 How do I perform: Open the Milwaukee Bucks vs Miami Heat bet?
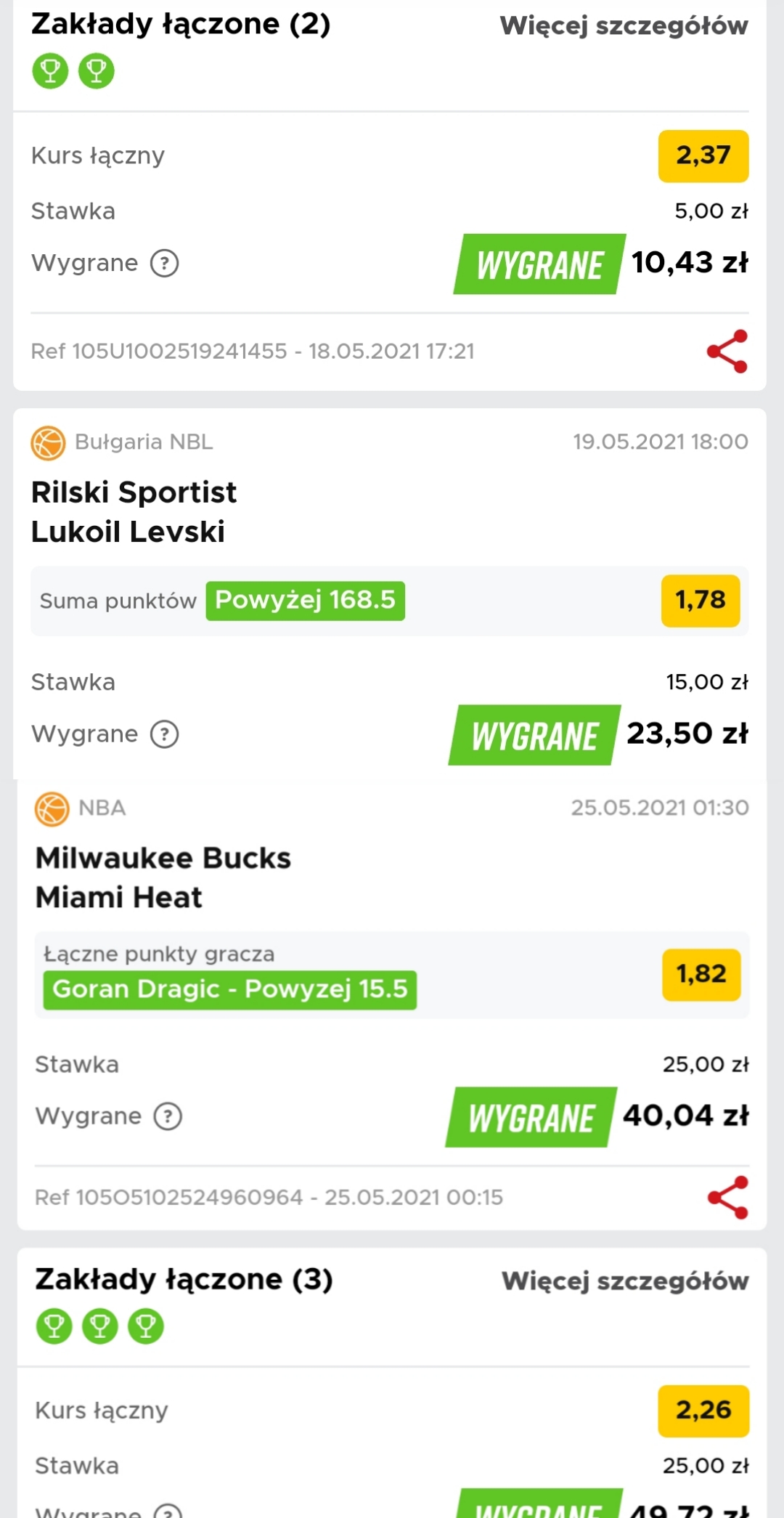(163, 877)
